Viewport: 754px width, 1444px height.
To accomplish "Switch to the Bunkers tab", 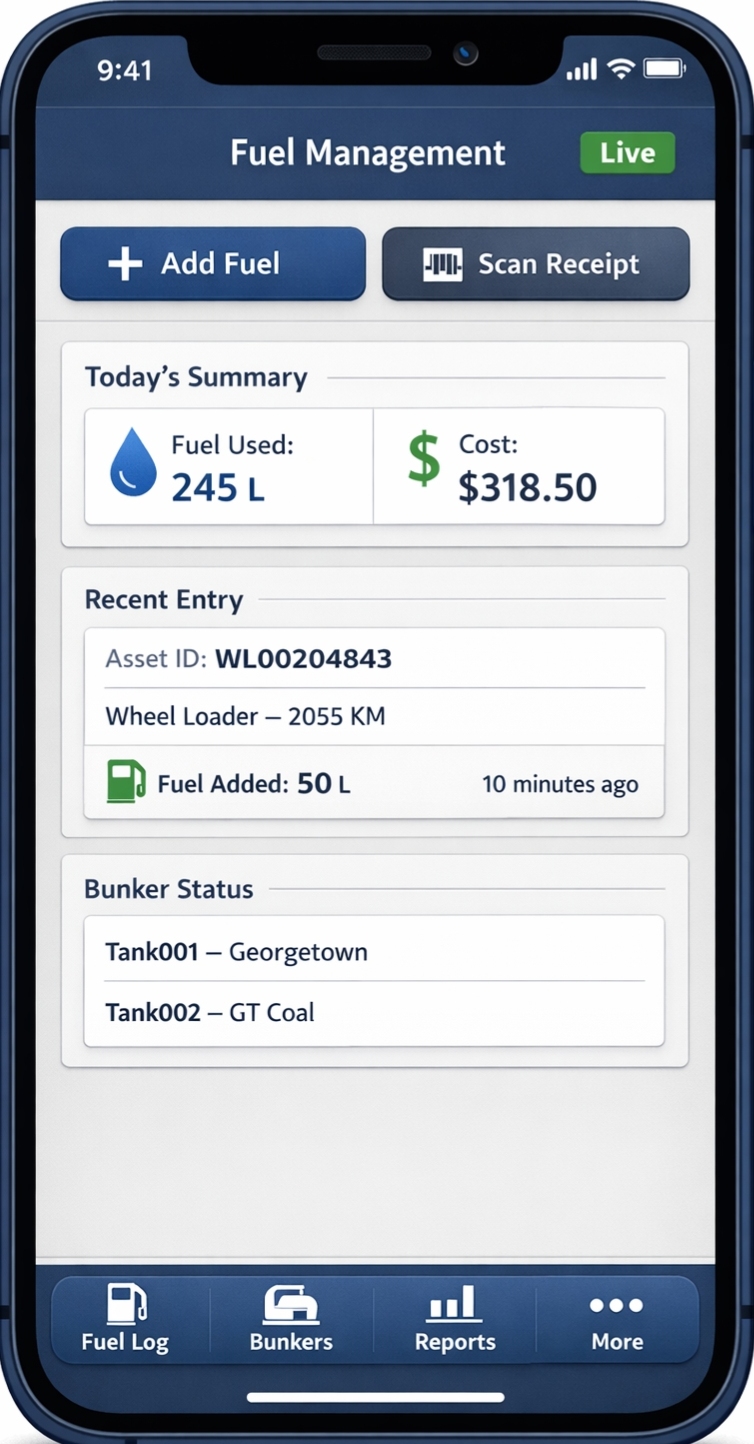I will coord(290,1320).
